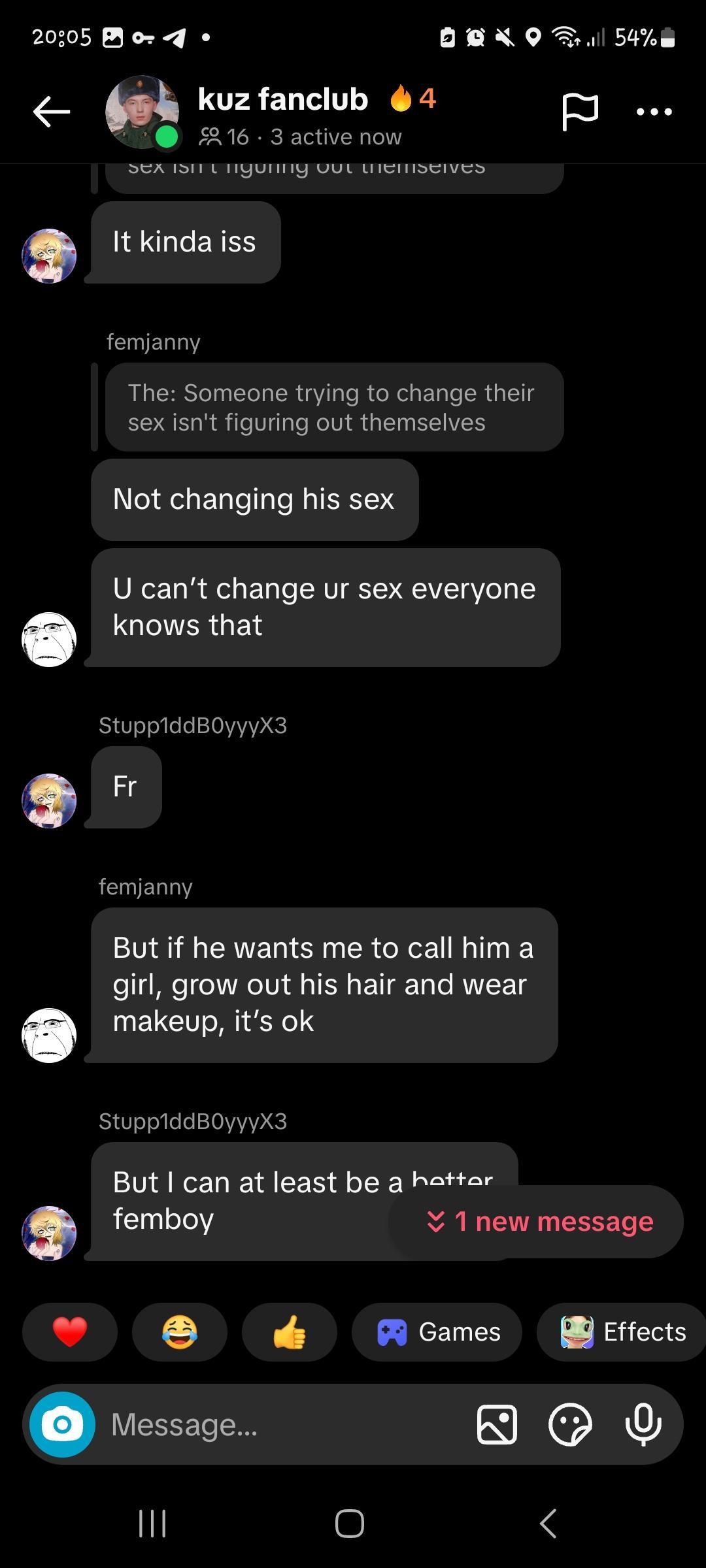The height and width of the screenshot is (1568, 706).
Task: Send a thumbs up reaction
Action: click(x=290, y=1332)
